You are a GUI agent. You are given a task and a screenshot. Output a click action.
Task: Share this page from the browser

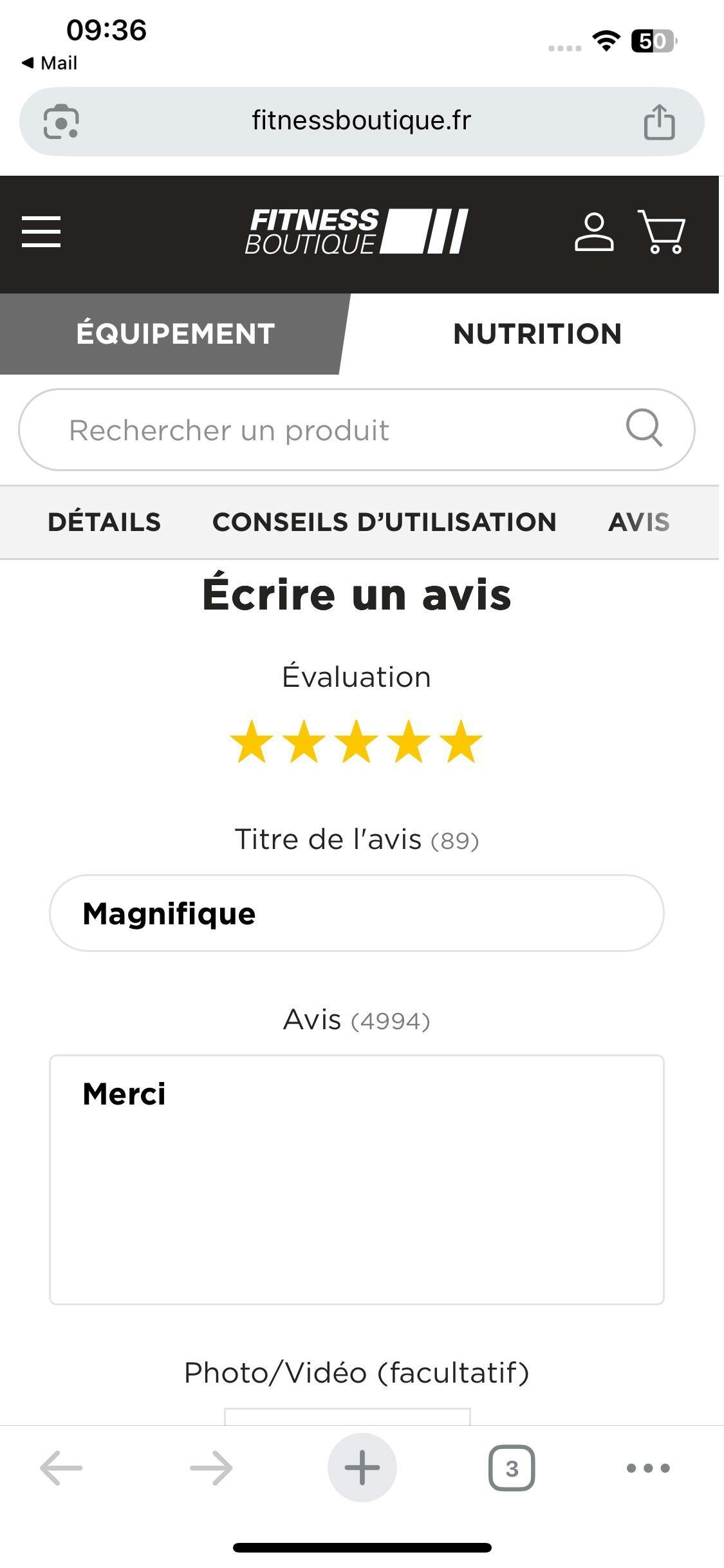click(x=659, y=122)
